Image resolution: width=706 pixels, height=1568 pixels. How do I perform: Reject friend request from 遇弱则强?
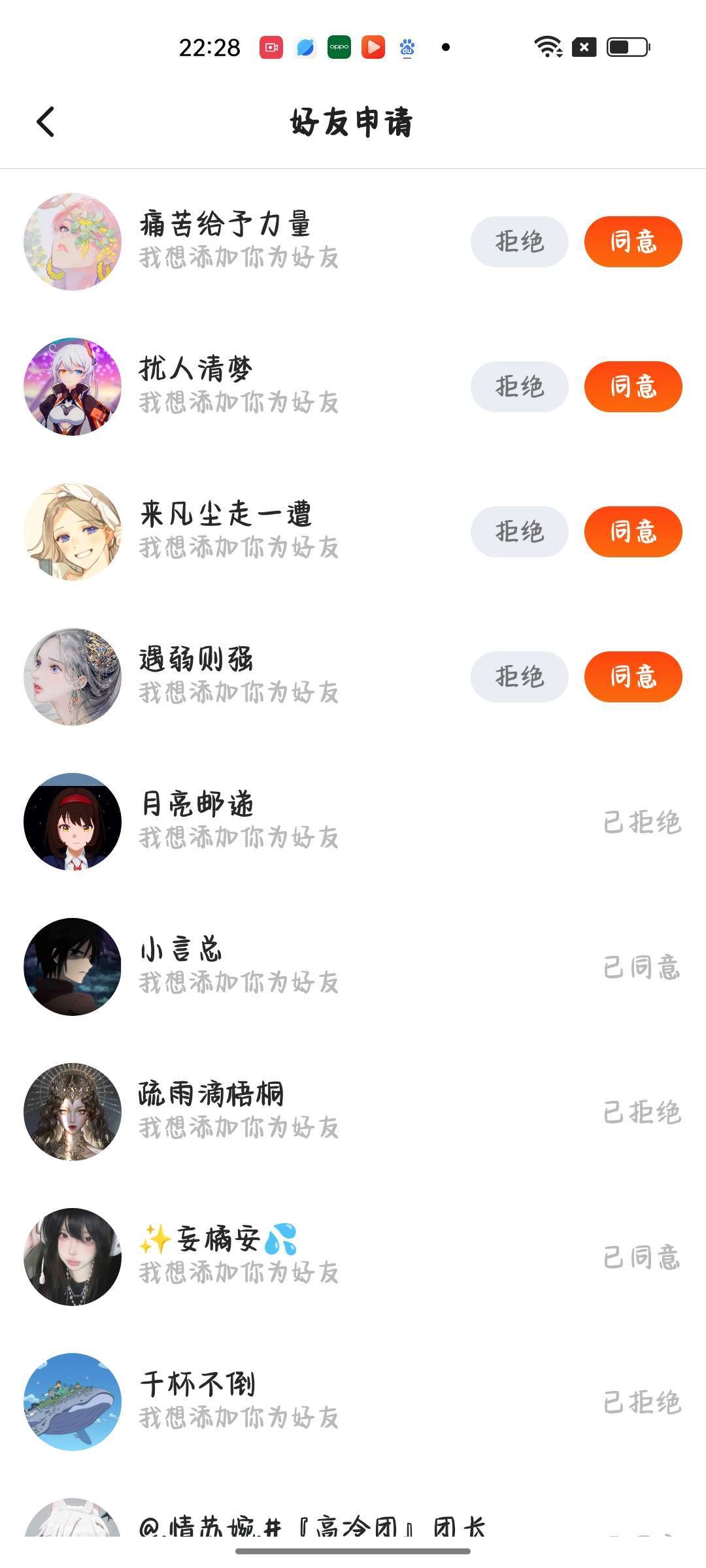pyautogui.click(x=519, y=677)
